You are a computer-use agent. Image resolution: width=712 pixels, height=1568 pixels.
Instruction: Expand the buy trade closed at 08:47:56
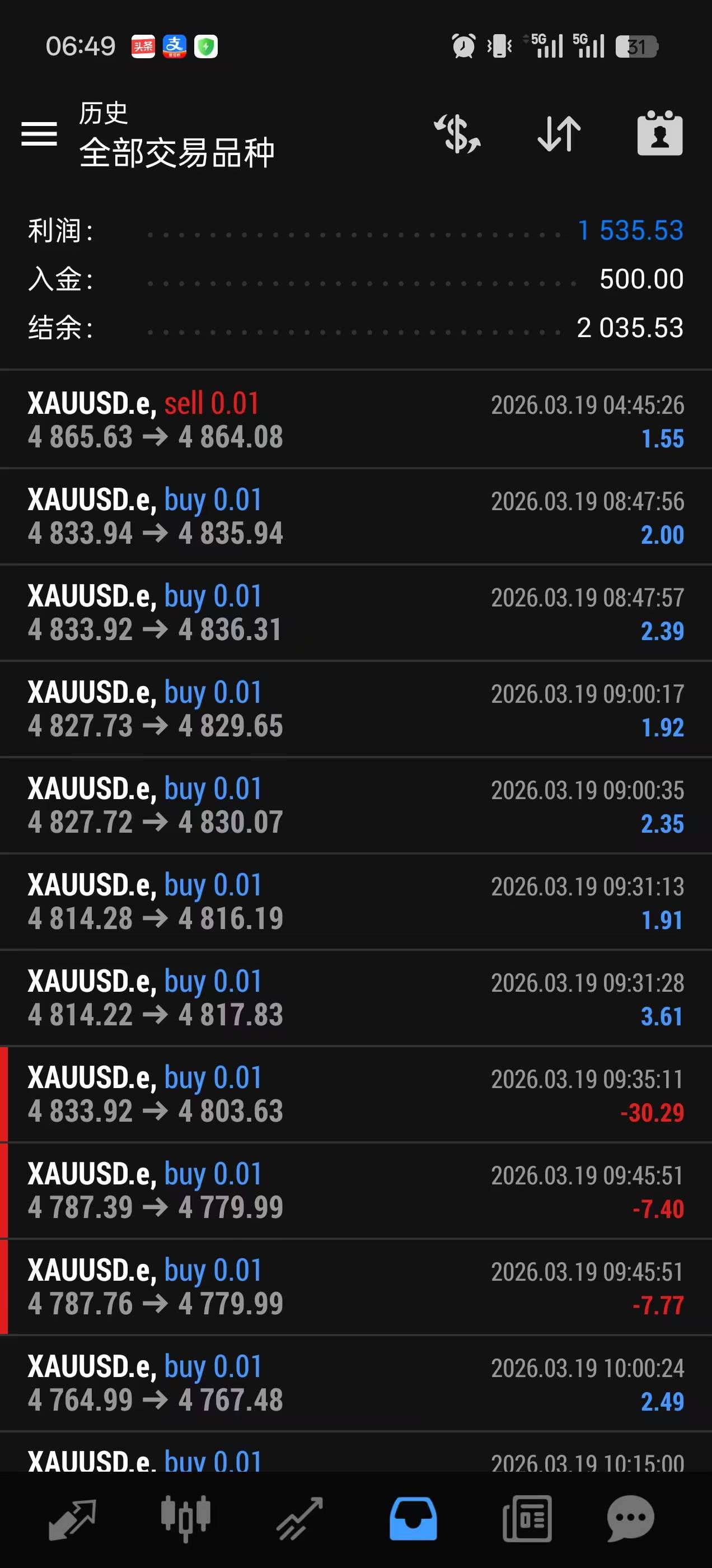tap(356, 516)
